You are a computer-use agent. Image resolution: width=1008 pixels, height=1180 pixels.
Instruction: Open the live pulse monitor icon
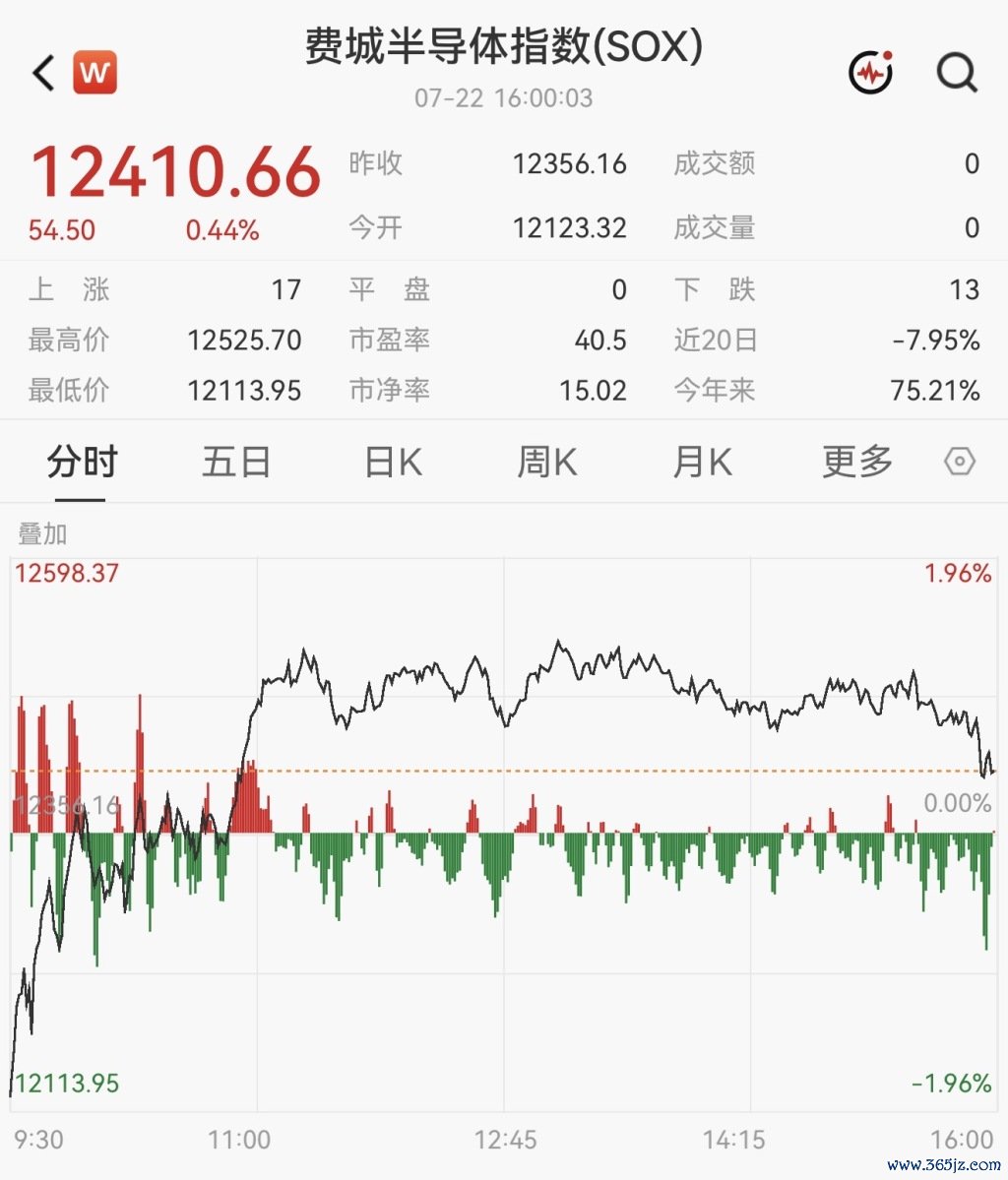[x=871, y=72]
